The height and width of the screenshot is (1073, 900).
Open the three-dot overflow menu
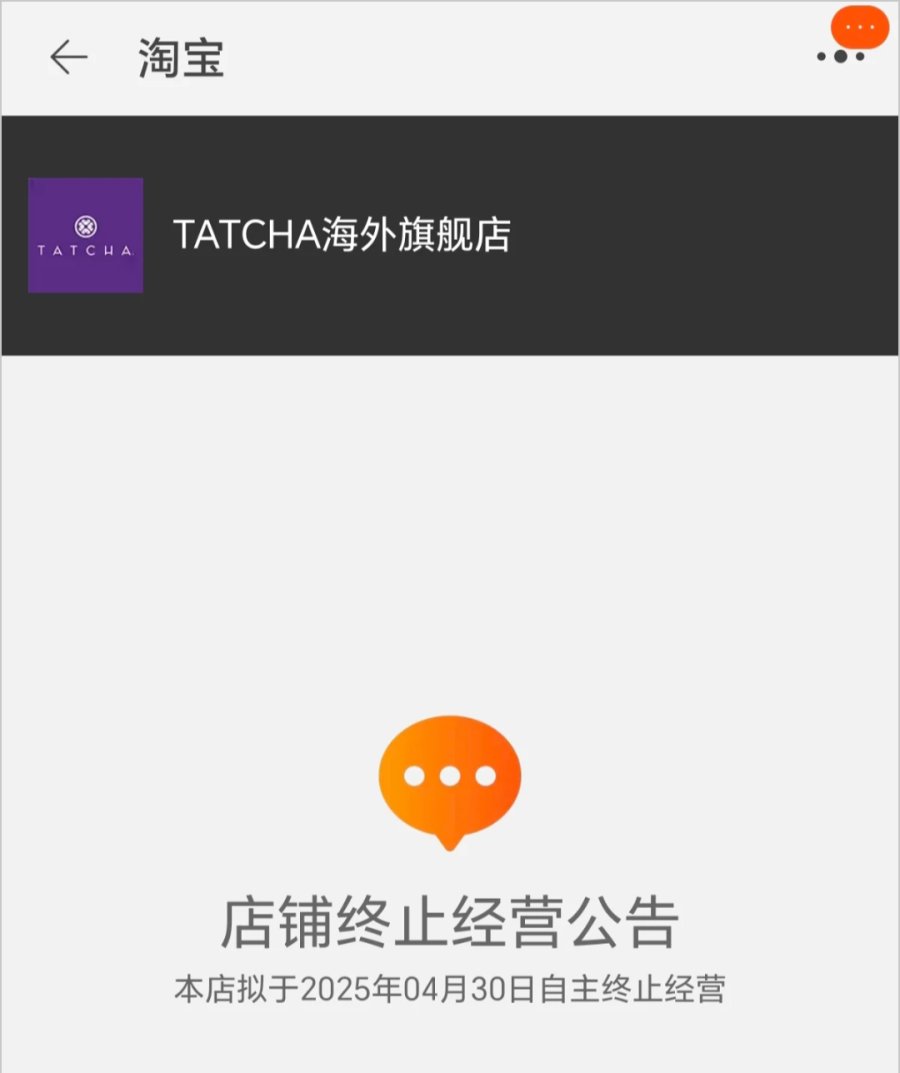tap(841, 56)
